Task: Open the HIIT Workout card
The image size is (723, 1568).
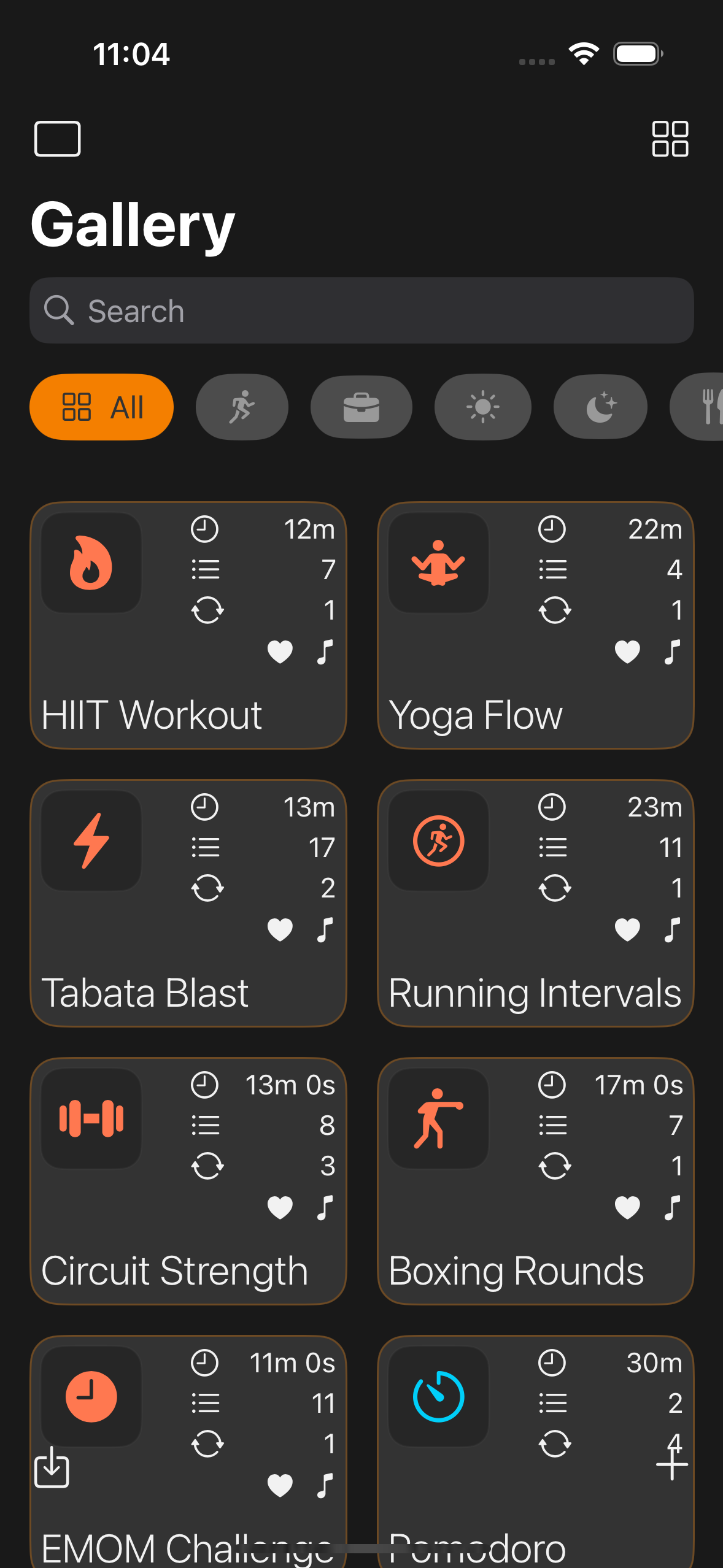Action: 188,626
